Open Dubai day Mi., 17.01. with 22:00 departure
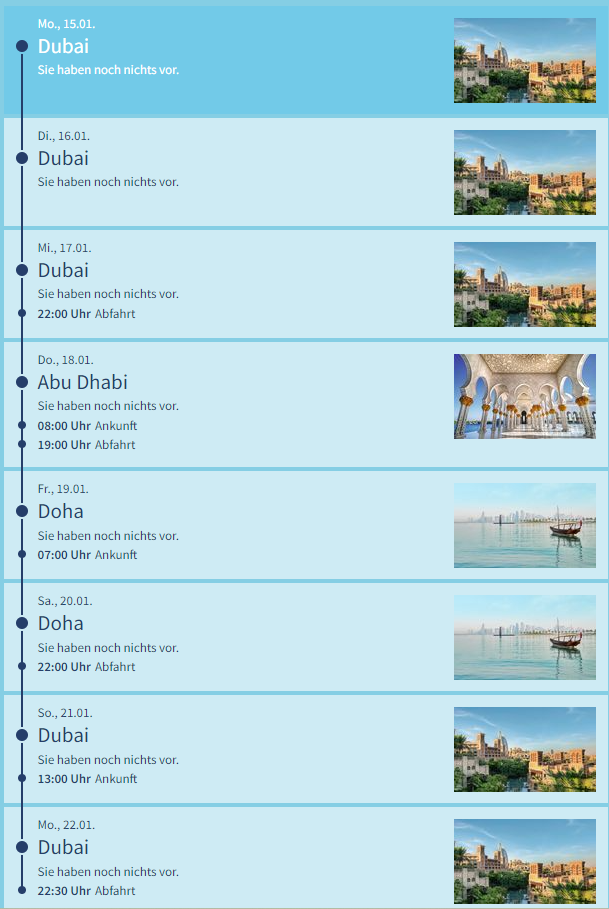Image resolution: width=609 pixels, height=909 pixels. pyautogui.click(x=63, y=270)
